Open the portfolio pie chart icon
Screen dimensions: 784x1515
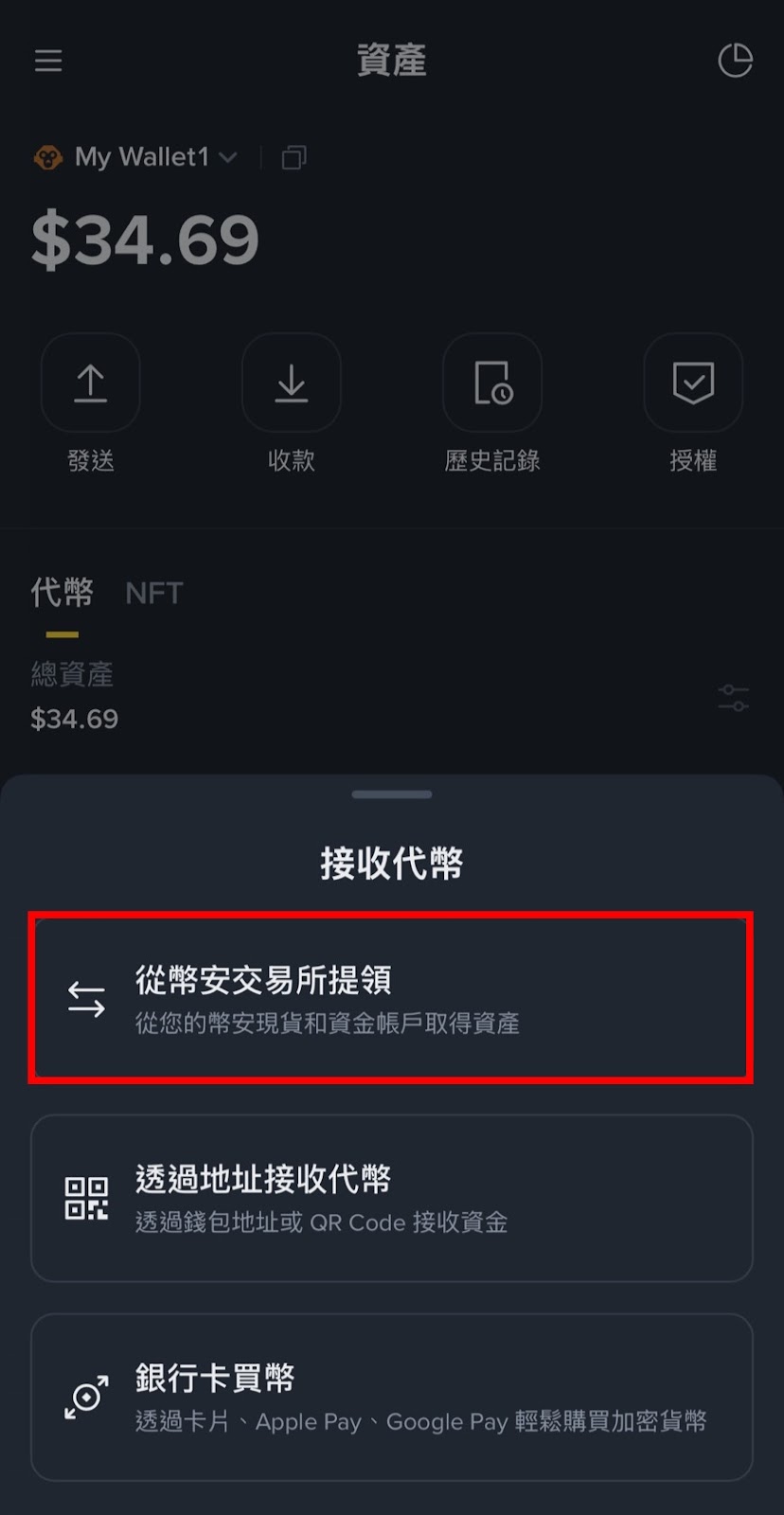(x=735, y=61)
